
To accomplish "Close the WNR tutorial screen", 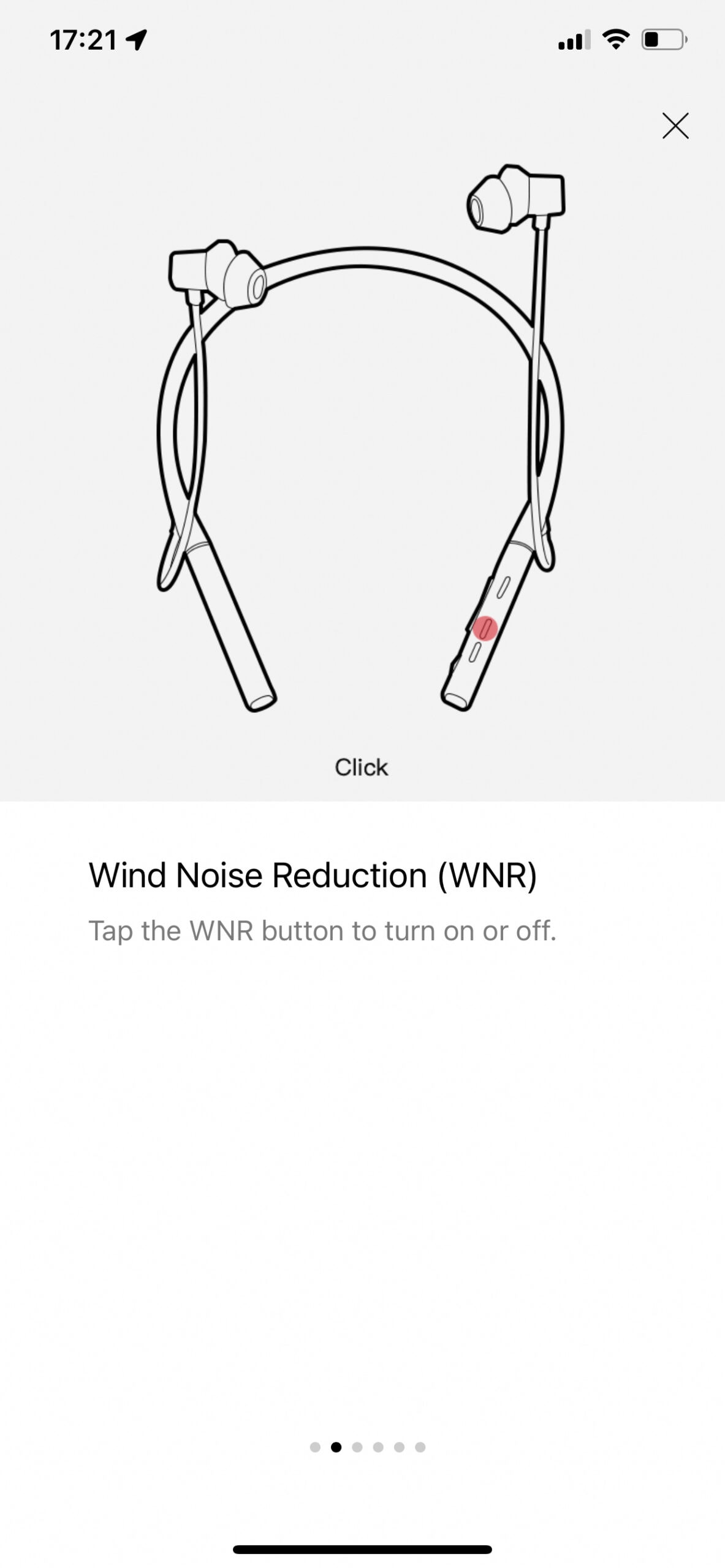I will 675,126.
